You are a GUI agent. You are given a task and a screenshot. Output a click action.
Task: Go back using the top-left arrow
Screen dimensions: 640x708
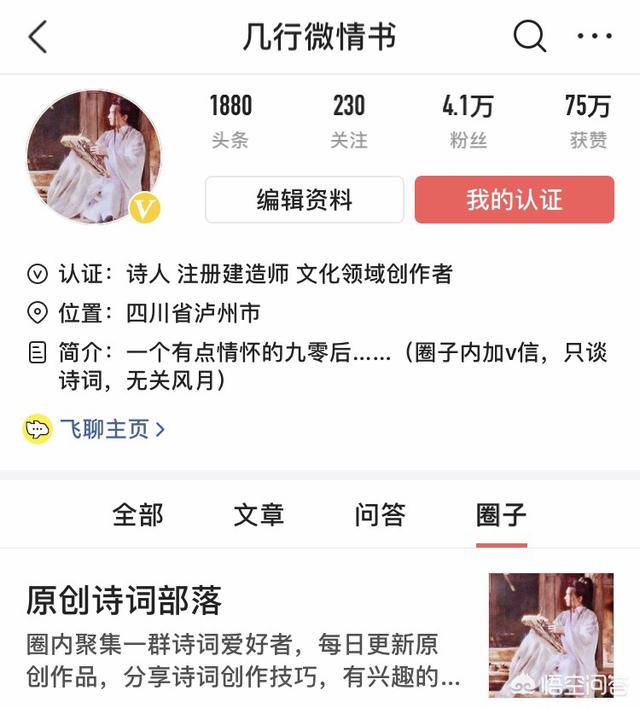(38, 37)
